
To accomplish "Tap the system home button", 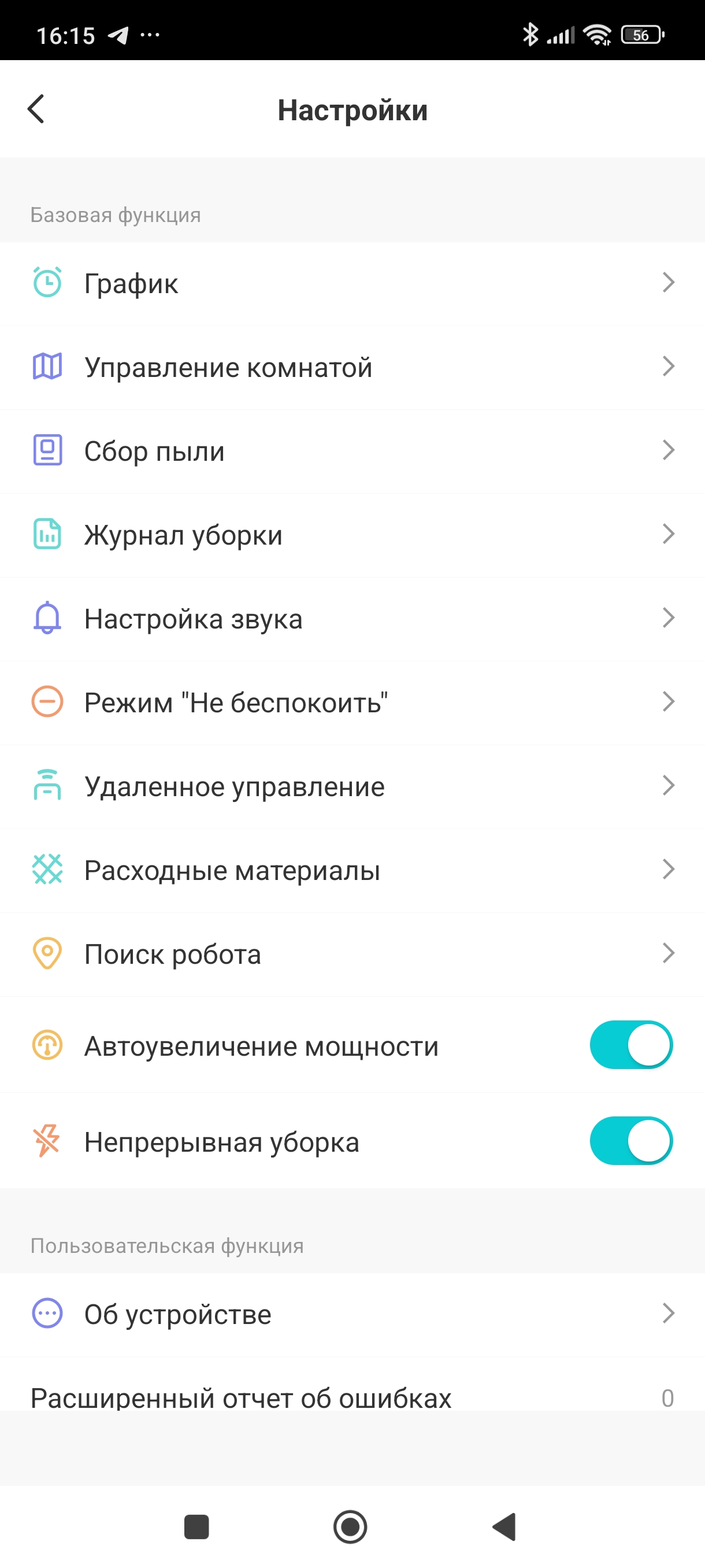I will click(350, 1526).
